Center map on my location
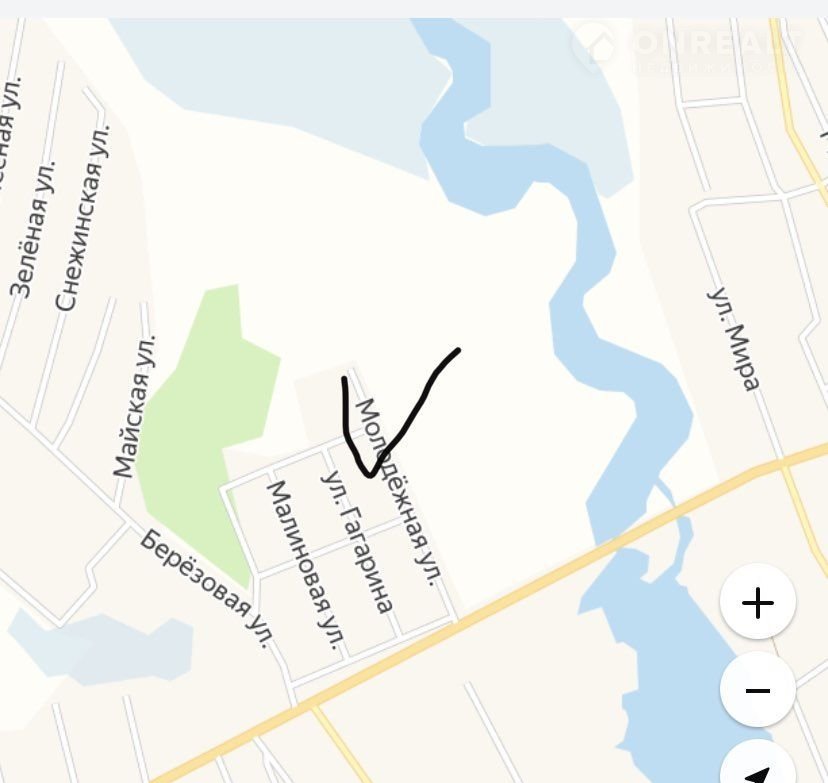The width and height of the screenshot is (828, 783). tap(758, 768)
